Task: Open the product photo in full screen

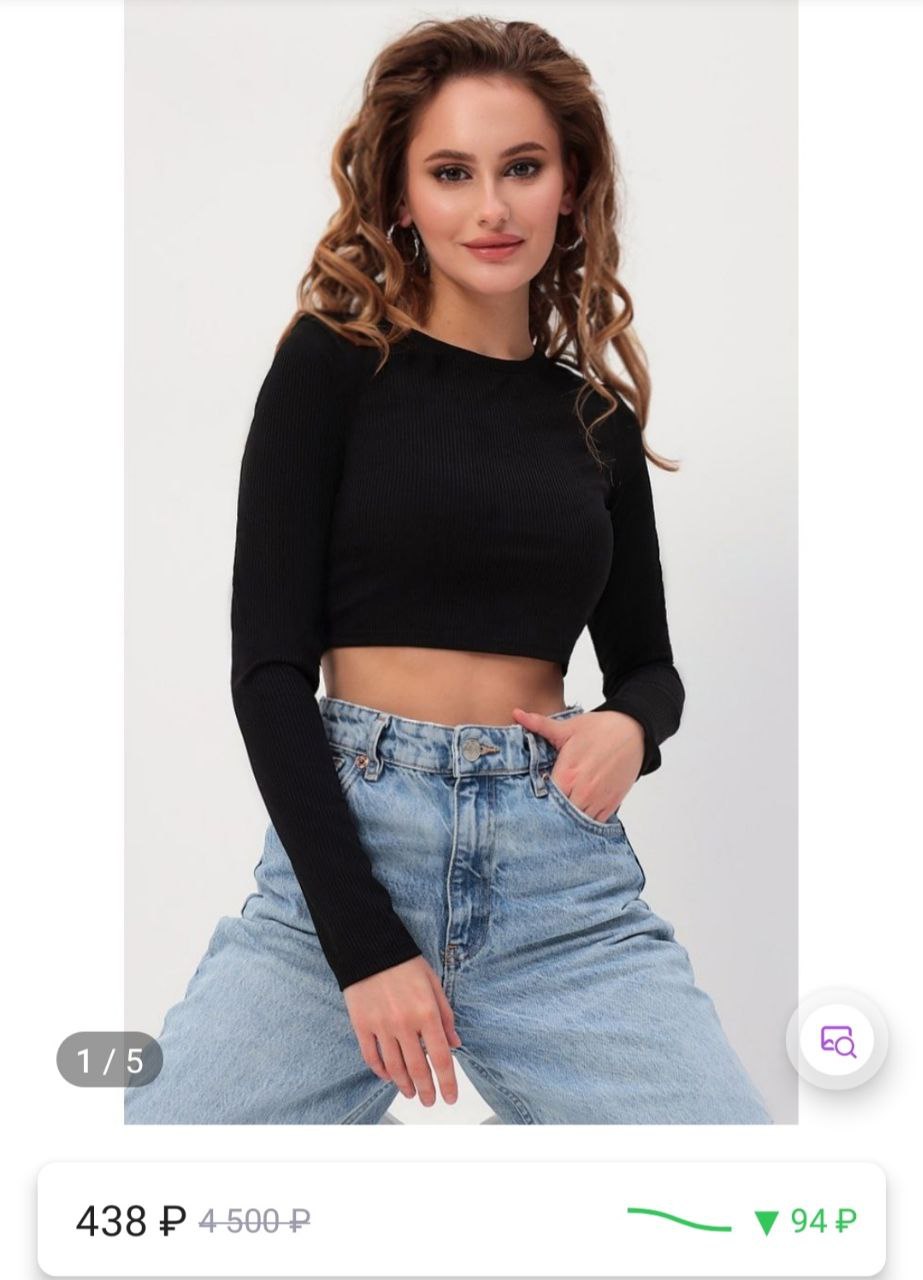Action: 461,560
